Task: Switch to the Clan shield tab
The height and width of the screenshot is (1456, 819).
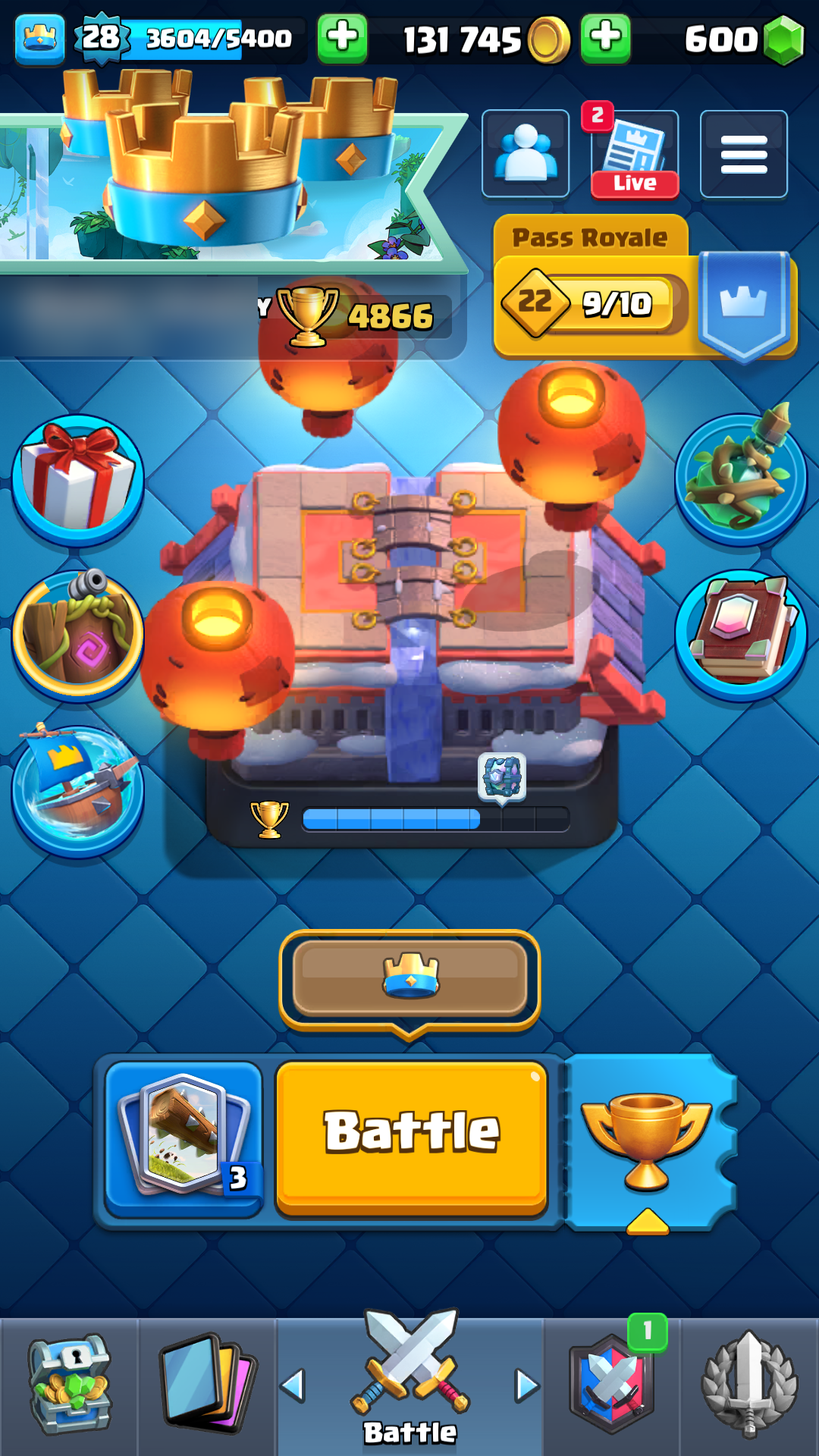Action: (613, 1385)
